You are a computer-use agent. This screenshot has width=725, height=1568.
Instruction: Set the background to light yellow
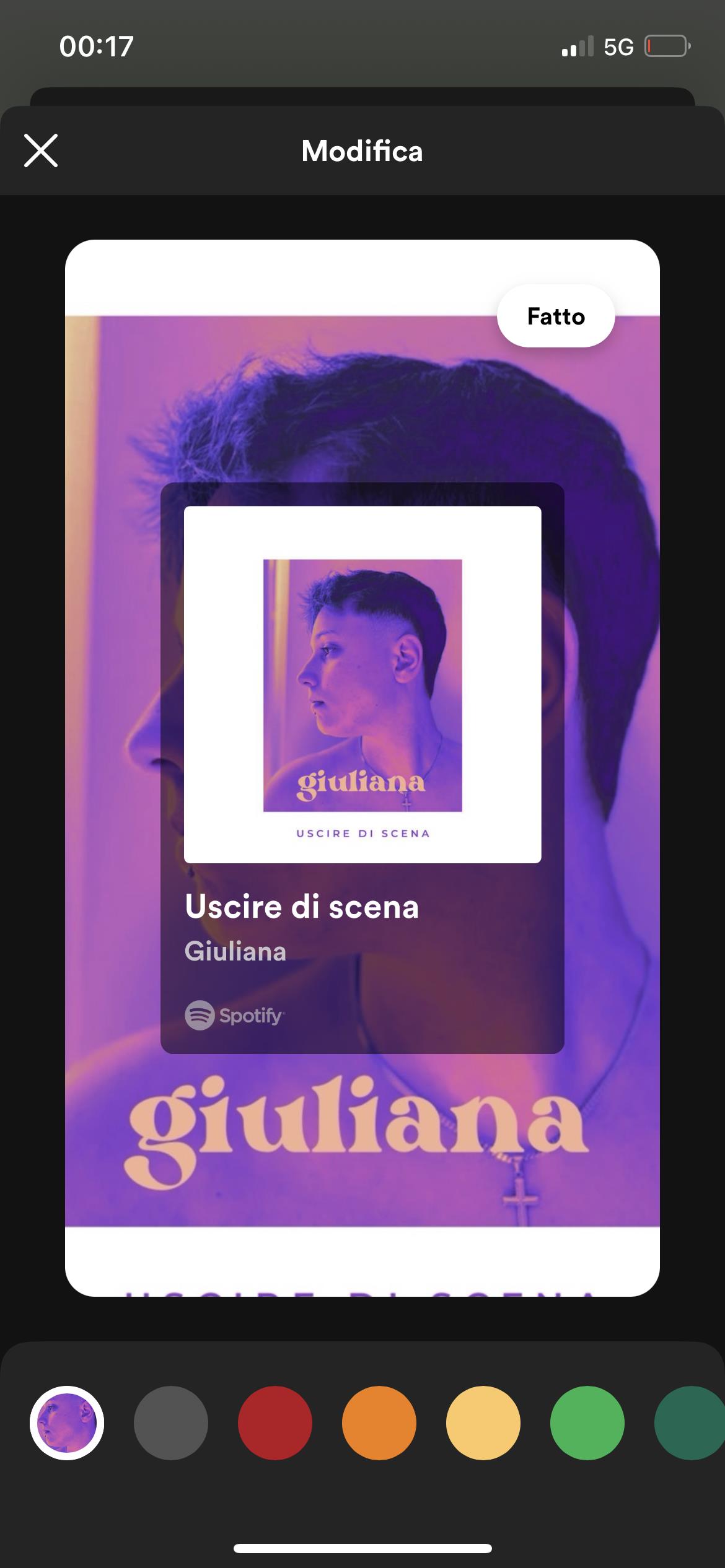tap(483, 1423)
